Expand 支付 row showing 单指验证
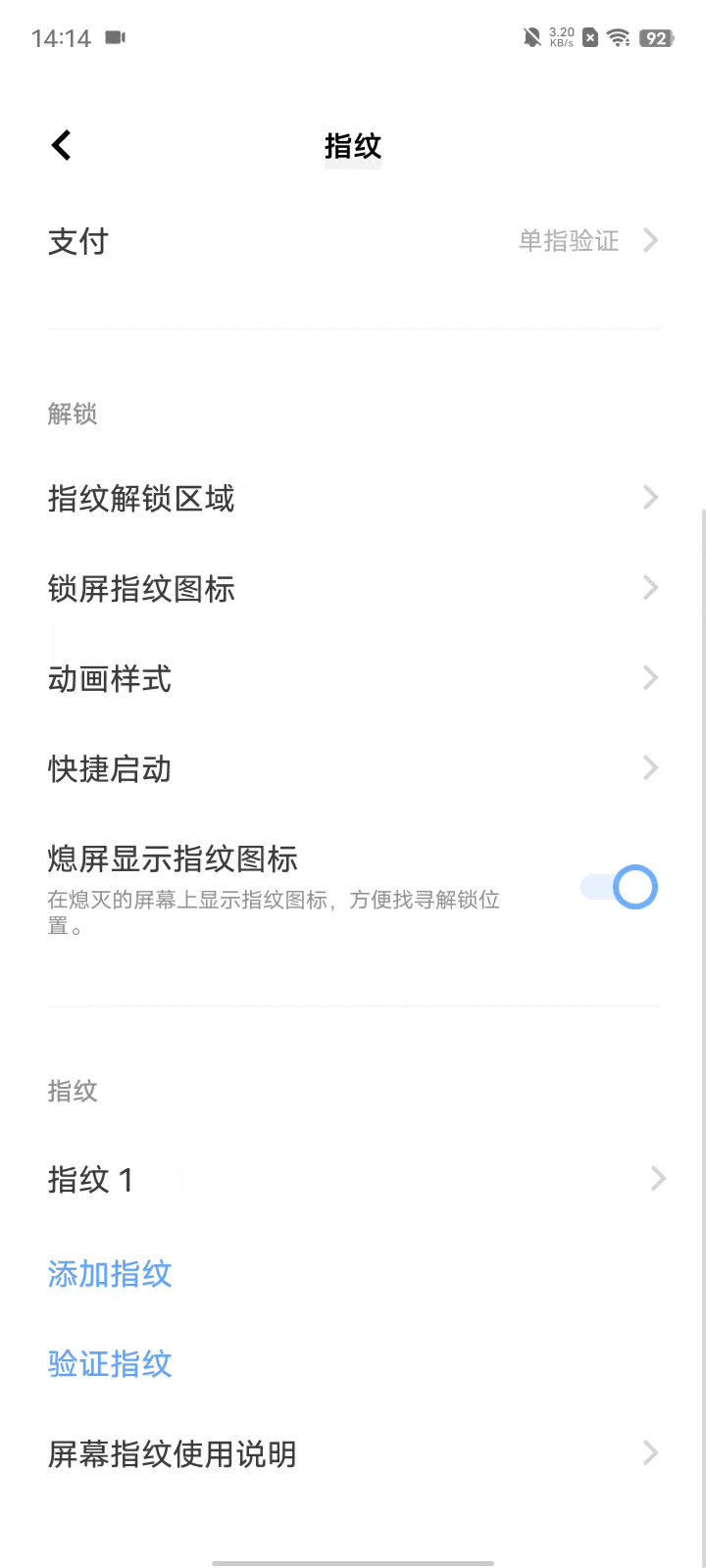The height and width of the screenshot is (1568, 706). (353, 241)
